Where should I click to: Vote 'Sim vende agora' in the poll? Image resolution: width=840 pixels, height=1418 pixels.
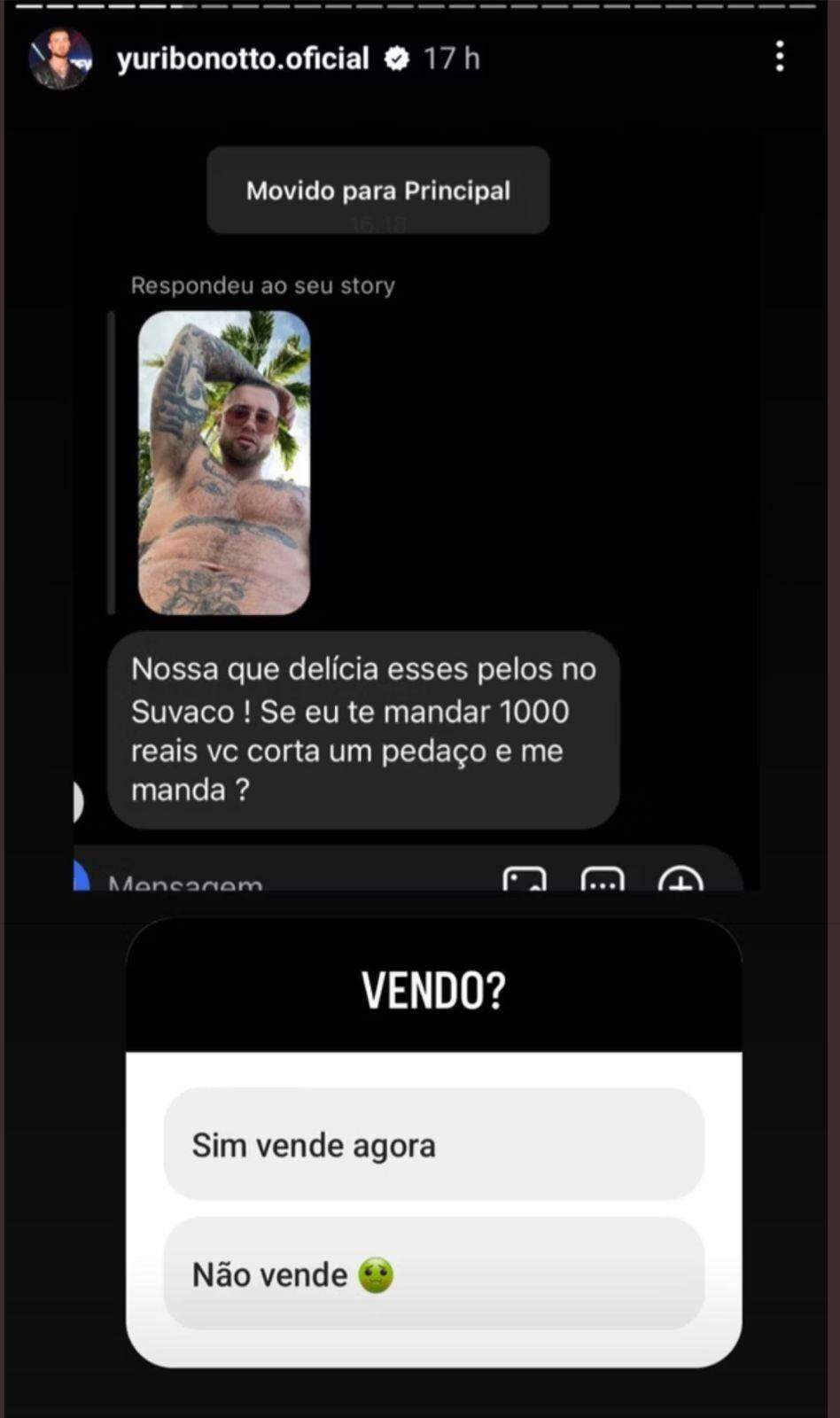(x=432, y=1144)
